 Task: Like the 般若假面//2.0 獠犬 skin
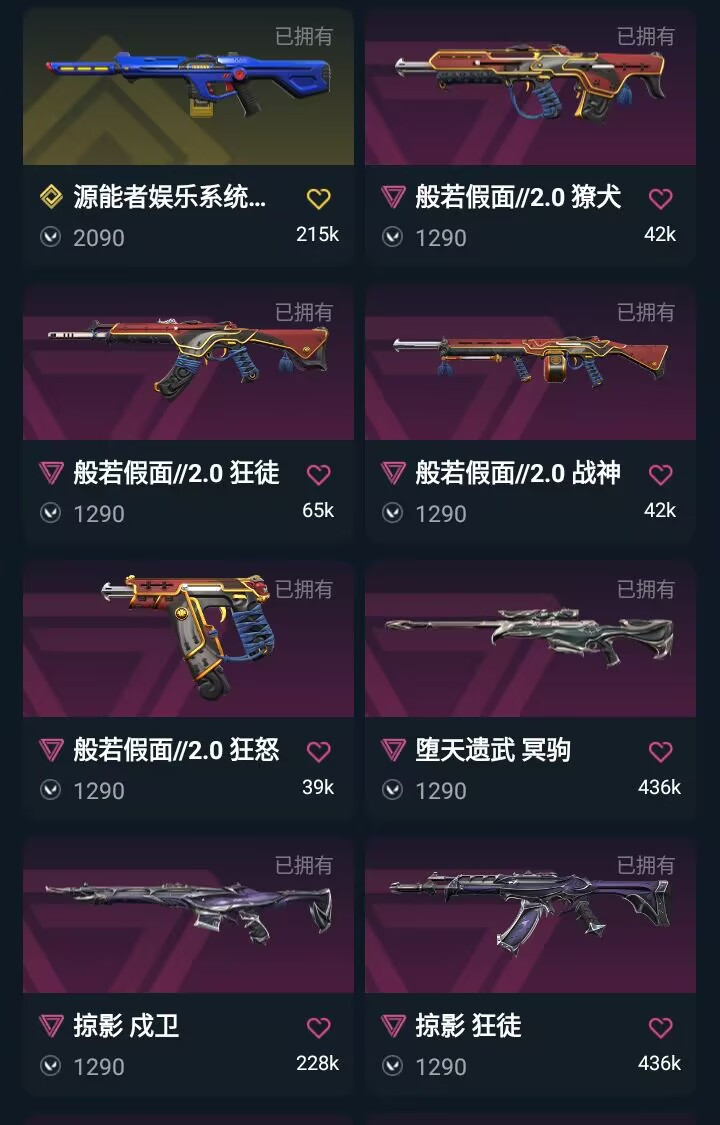click(660, 199)
